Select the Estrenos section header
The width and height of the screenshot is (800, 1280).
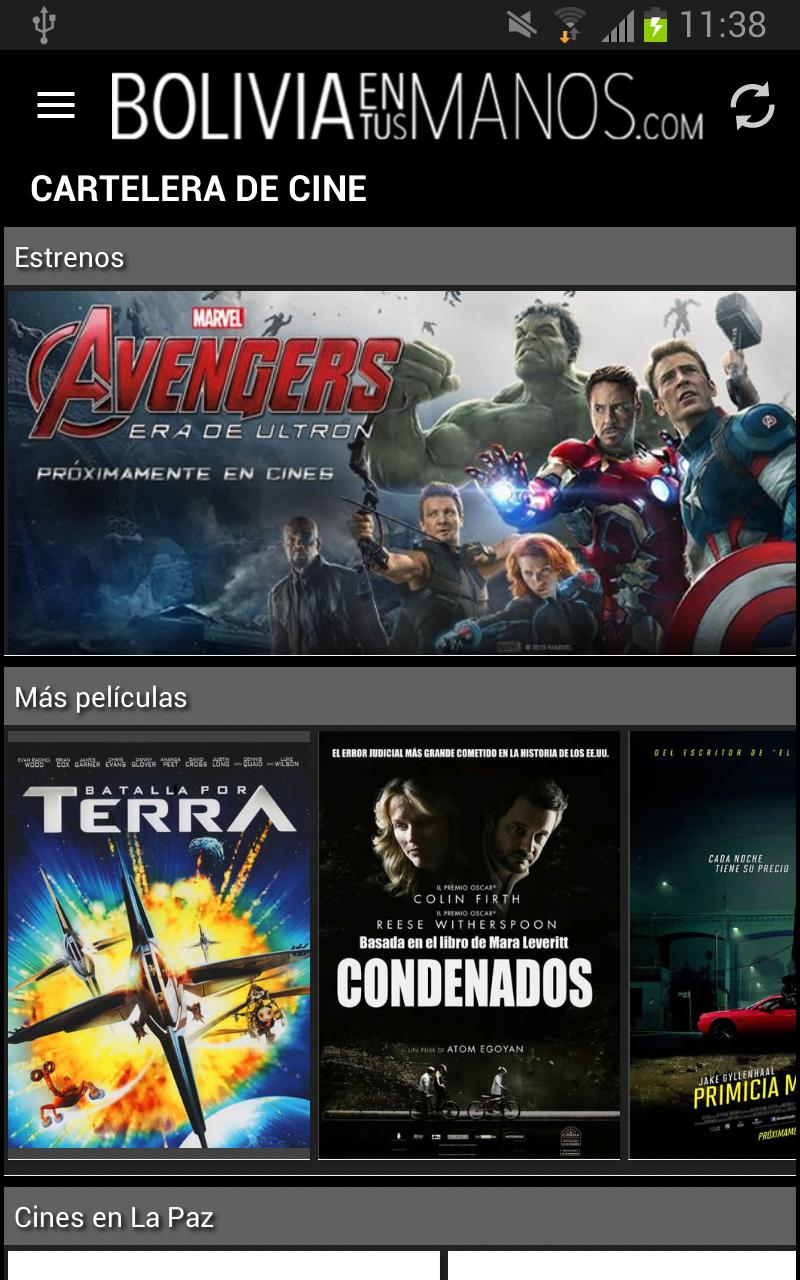[x=69, y=257]
